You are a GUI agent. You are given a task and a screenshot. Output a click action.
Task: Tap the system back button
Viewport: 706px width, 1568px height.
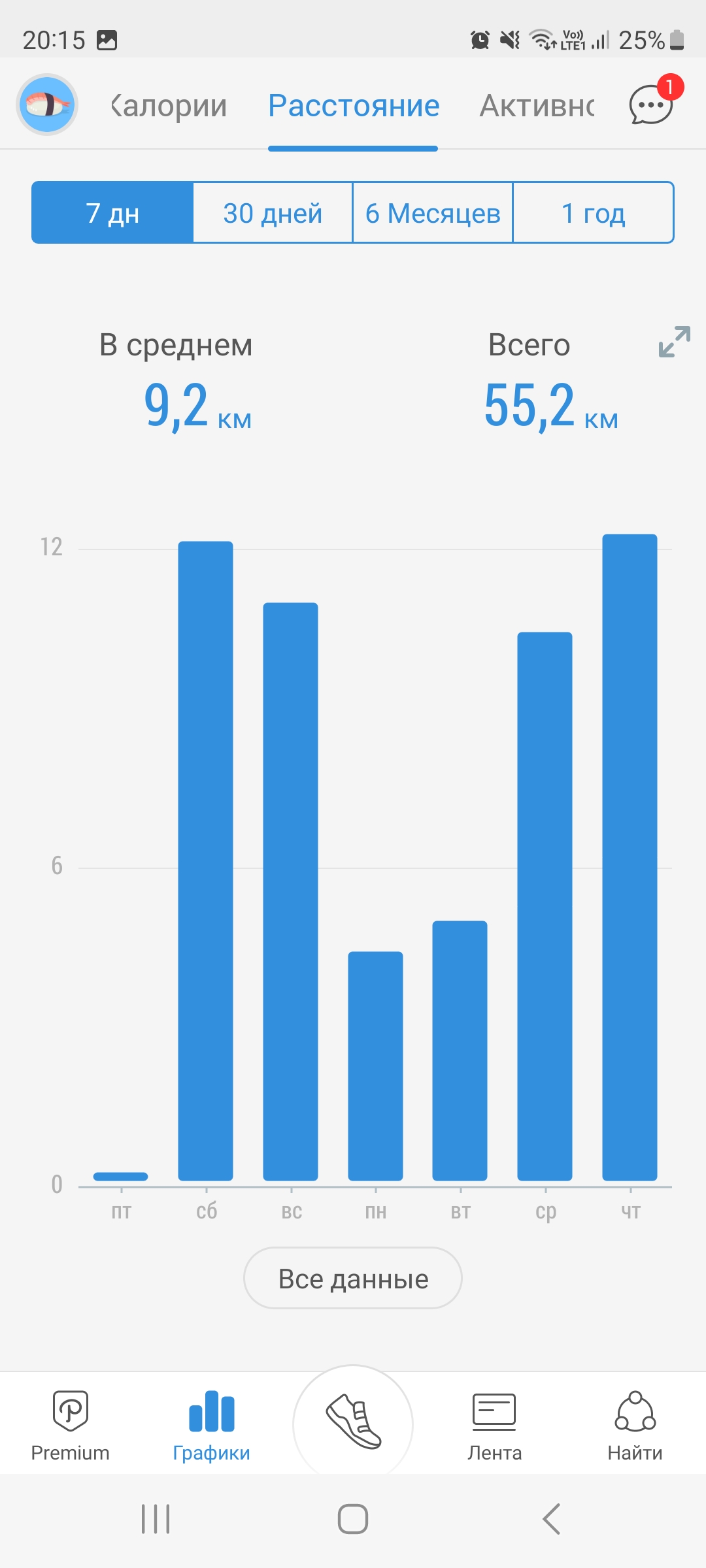coord(551,1518)
